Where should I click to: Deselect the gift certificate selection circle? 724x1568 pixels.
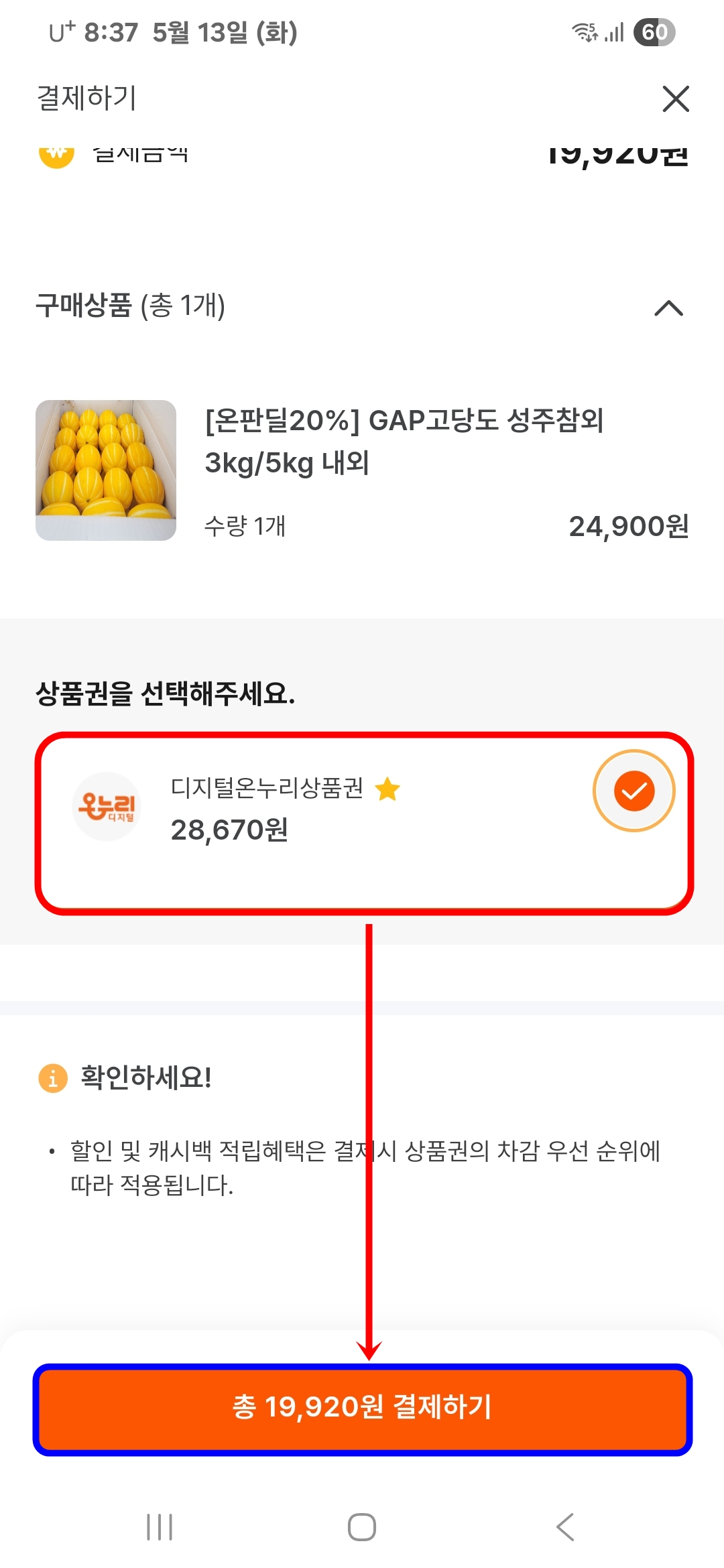click(x=633, y=791)
